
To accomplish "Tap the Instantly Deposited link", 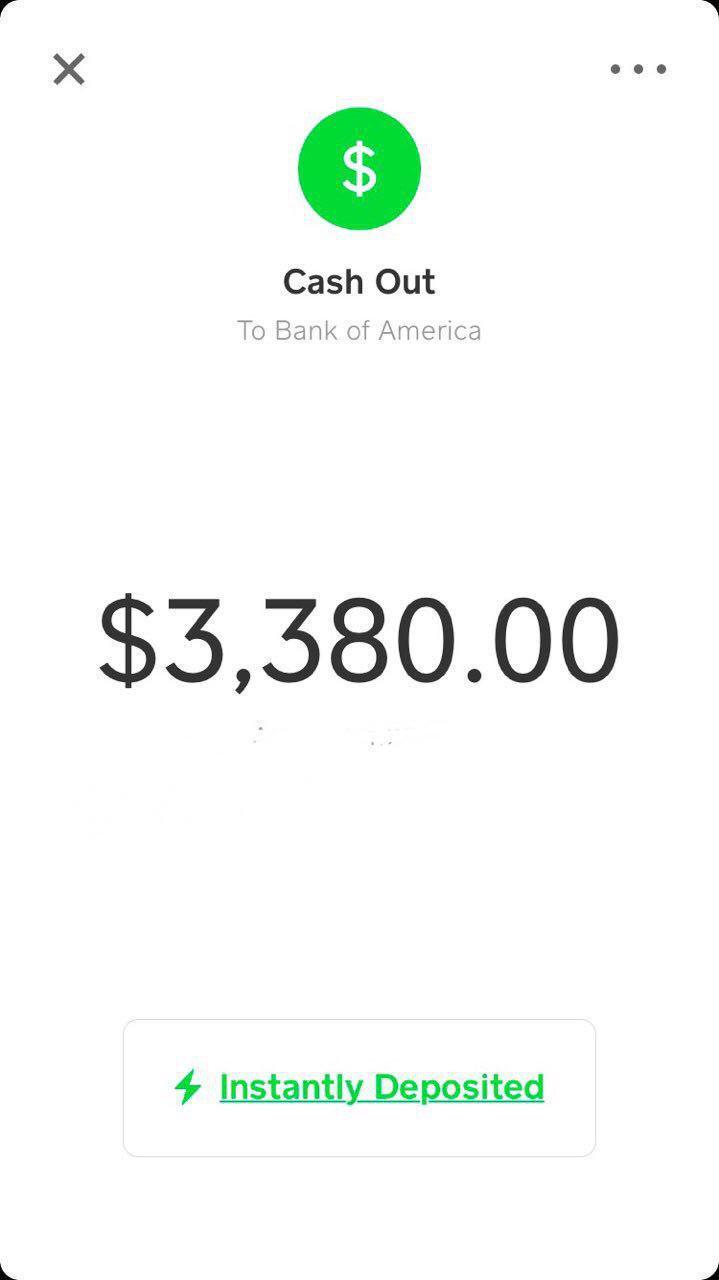I will click(381, 1087).
